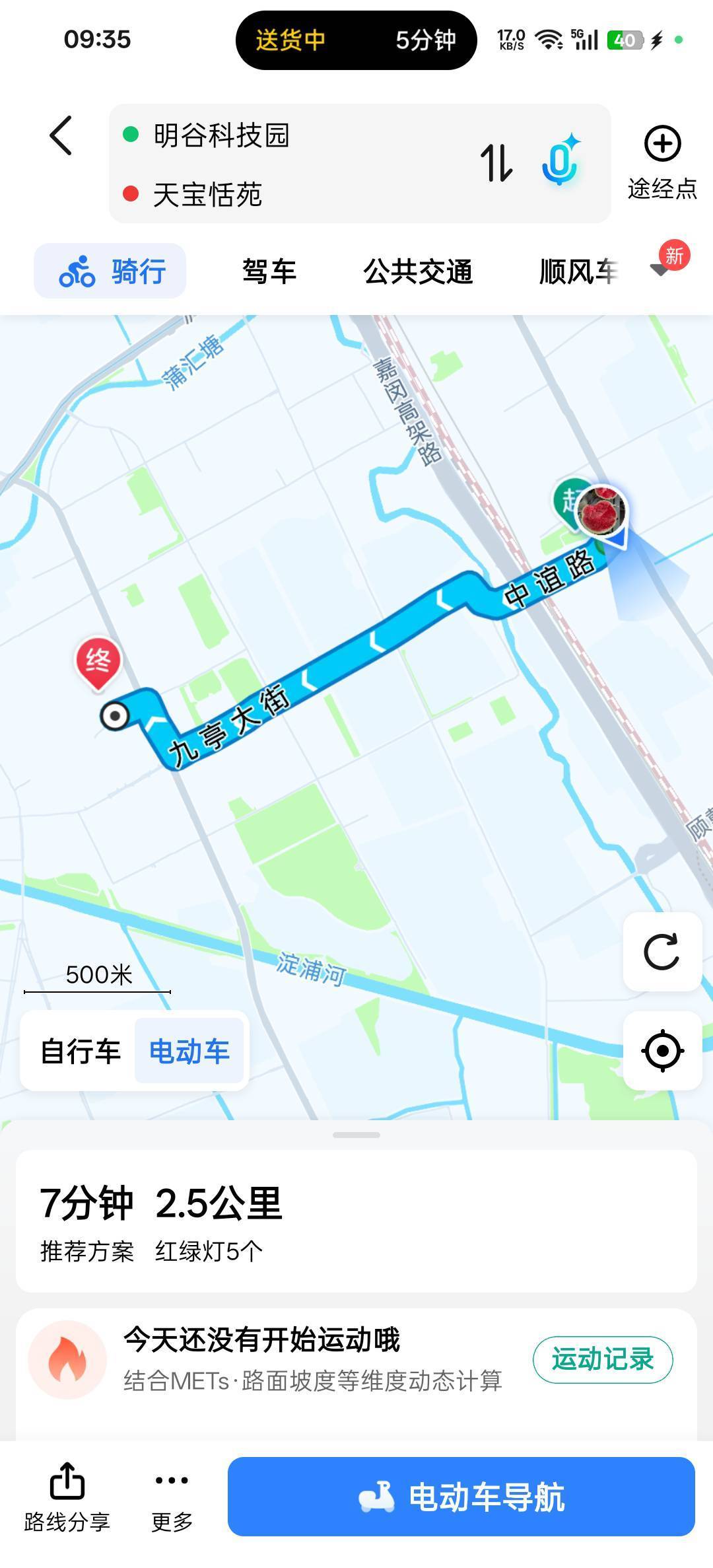This screenshot has height=1568, width=713.
Task: Swap the start and destination points
Action: coord(496,162)
